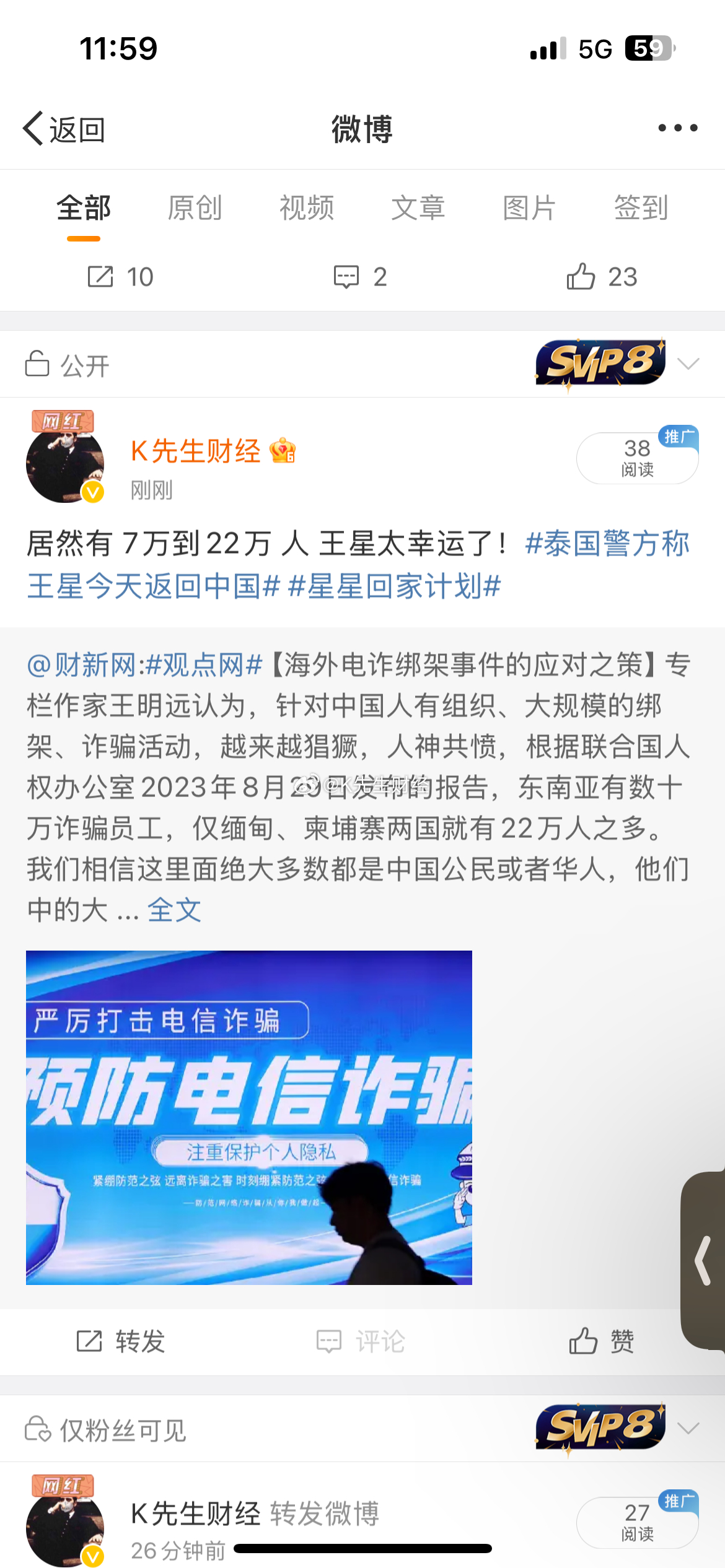The image size is (725, 1568).
Task: Select the 文章 tab
Action: pos(418,208)
